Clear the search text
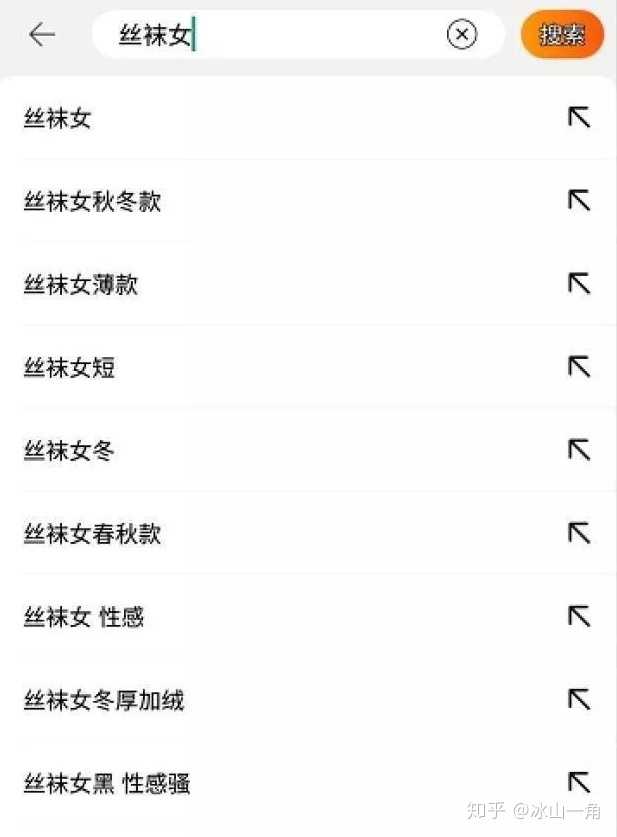617x837 pixels. click(x=461, y=36)
